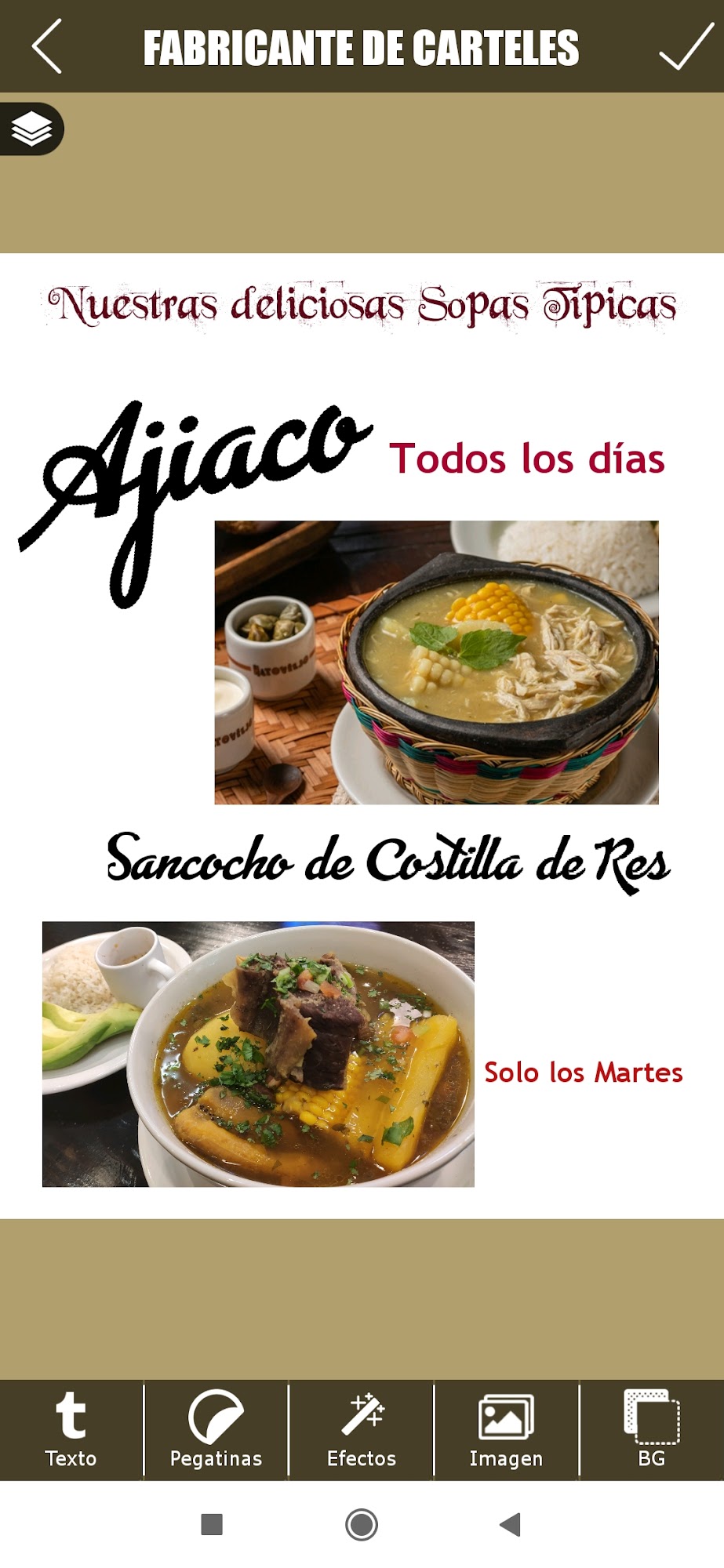Go back with the top-left arrow
Viewport: 724px width, 1568px height.
coord(47,47)
